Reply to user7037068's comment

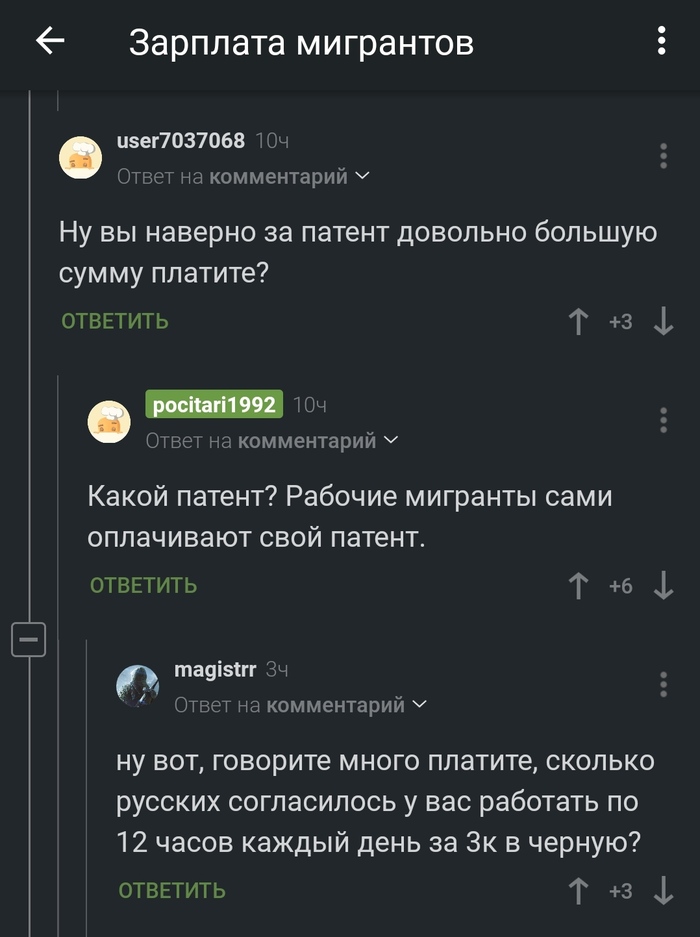115,321
